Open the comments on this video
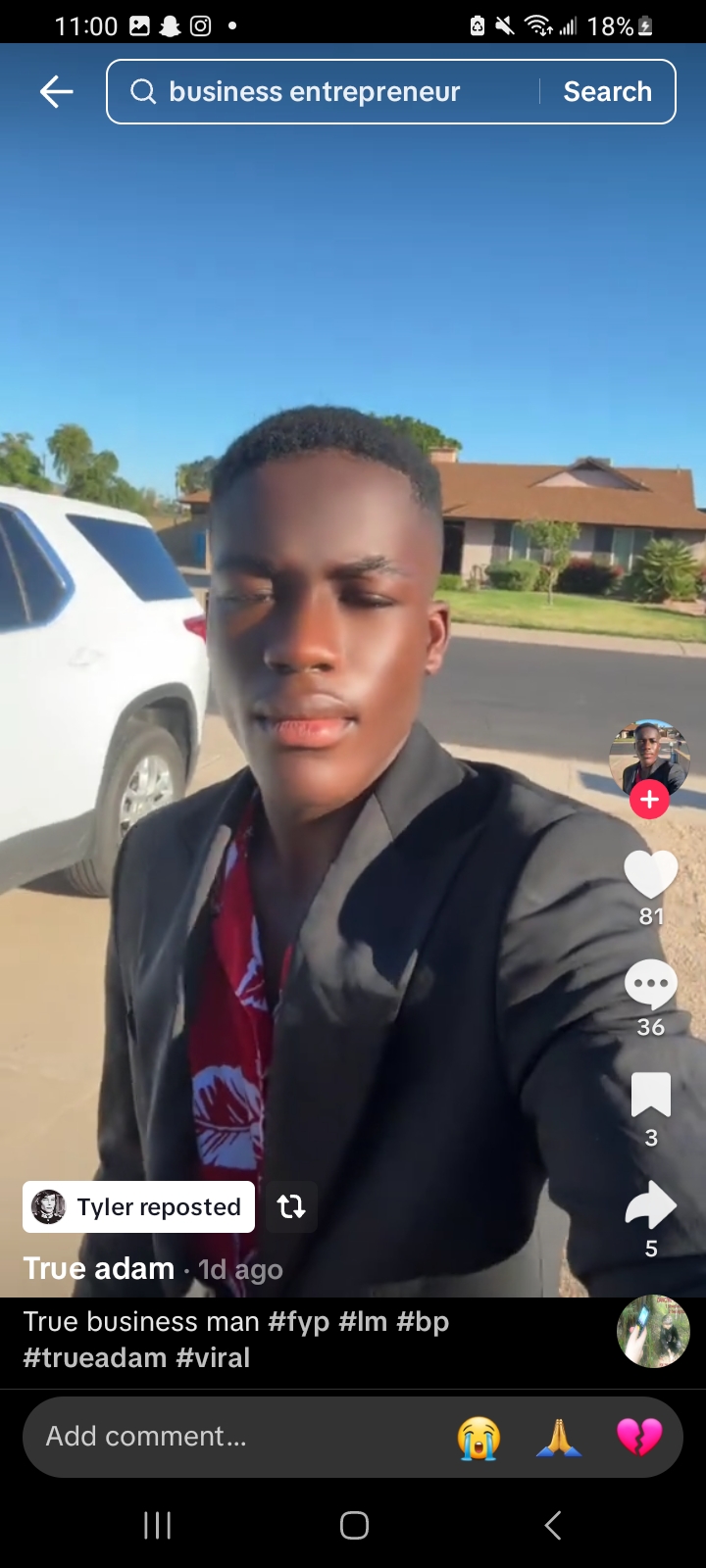This screenshot has width=706, height=1568. (650, 986)
